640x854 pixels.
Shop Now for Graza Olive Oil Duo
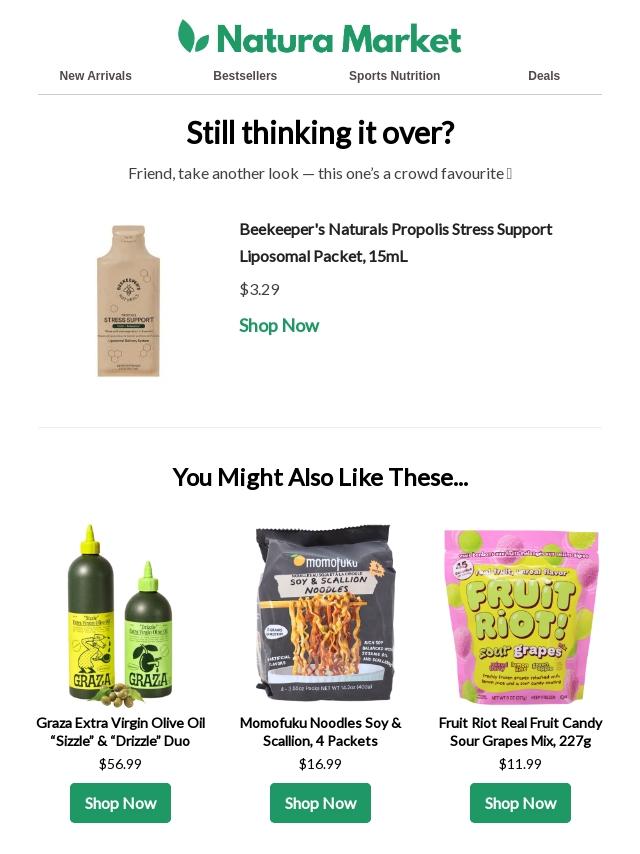[120, 803]
